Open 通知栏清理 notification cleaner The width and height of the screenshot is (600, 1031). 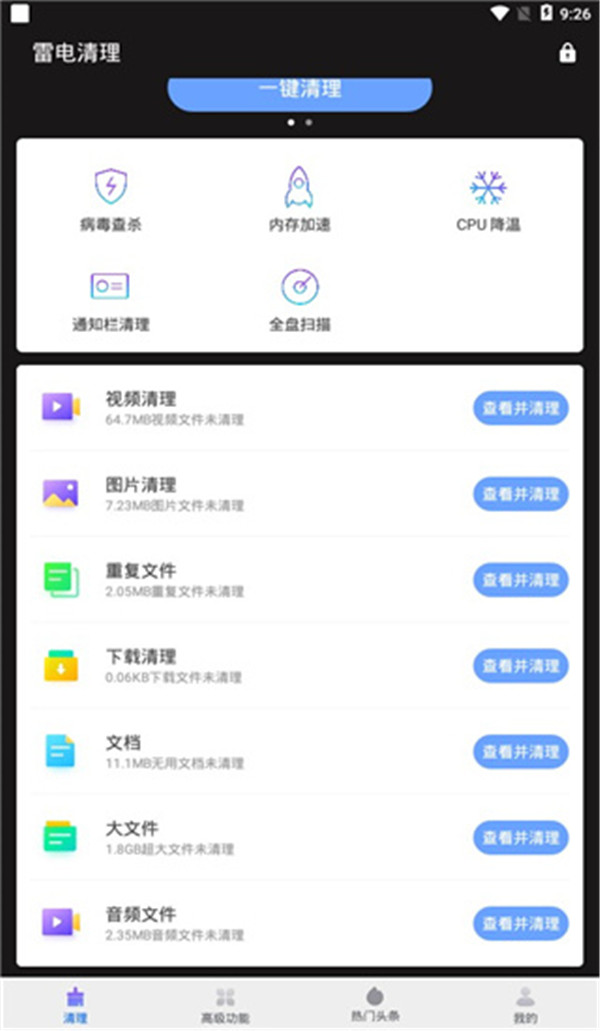(109, 300)
